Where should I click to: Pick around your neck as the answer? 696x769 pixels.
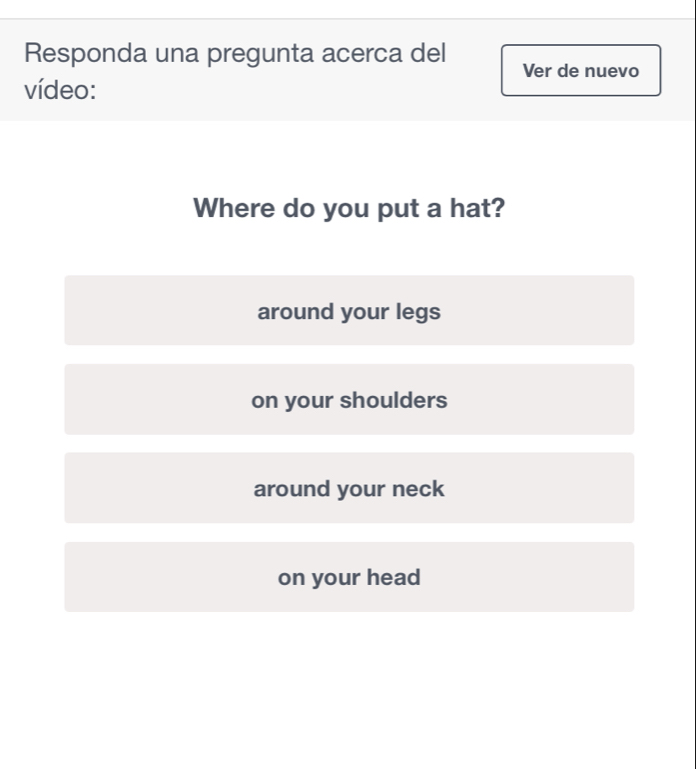[349, 488]
